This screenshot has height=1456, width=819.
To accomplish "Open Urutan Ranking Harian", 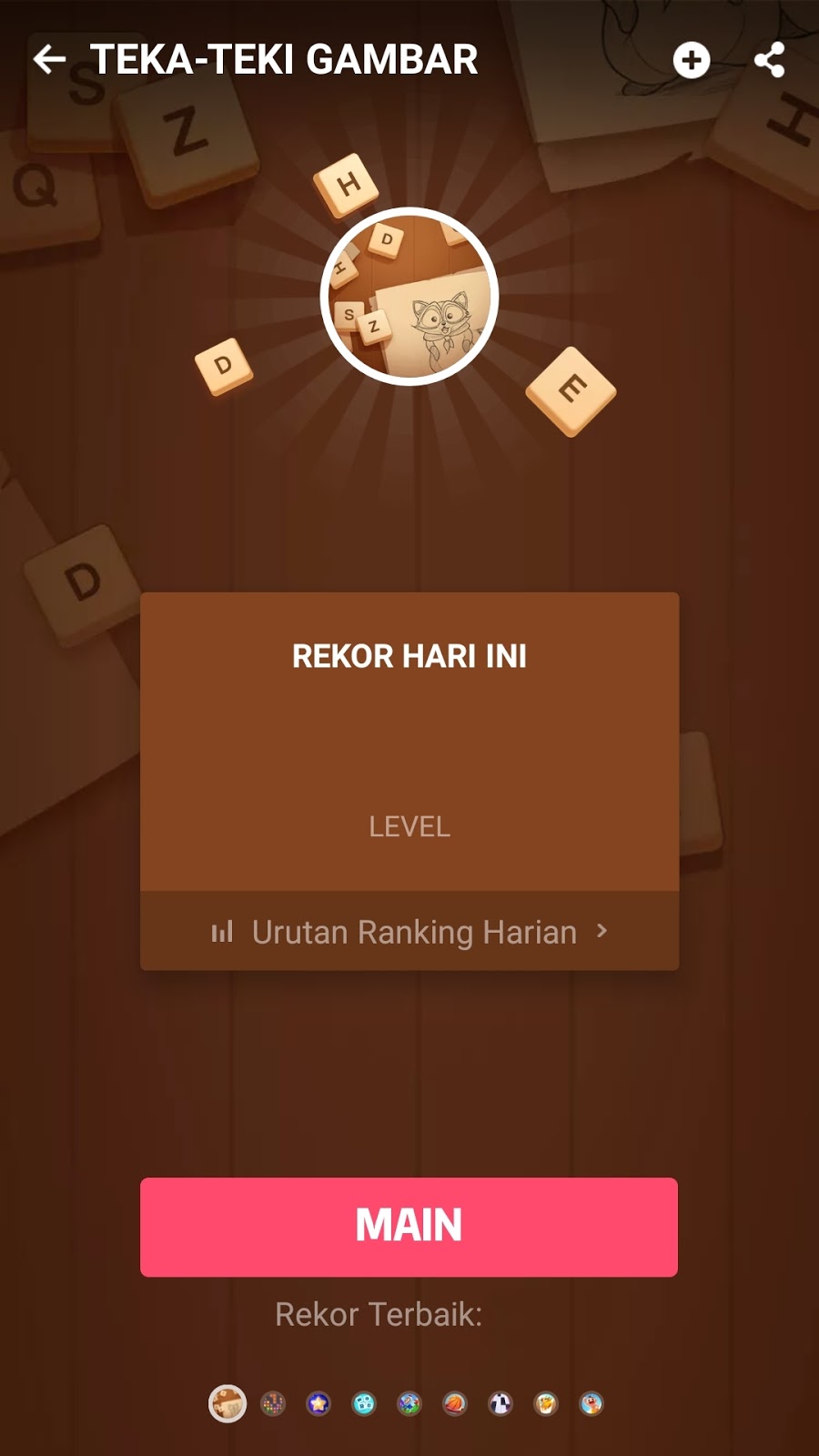I will tap(409, 931).
